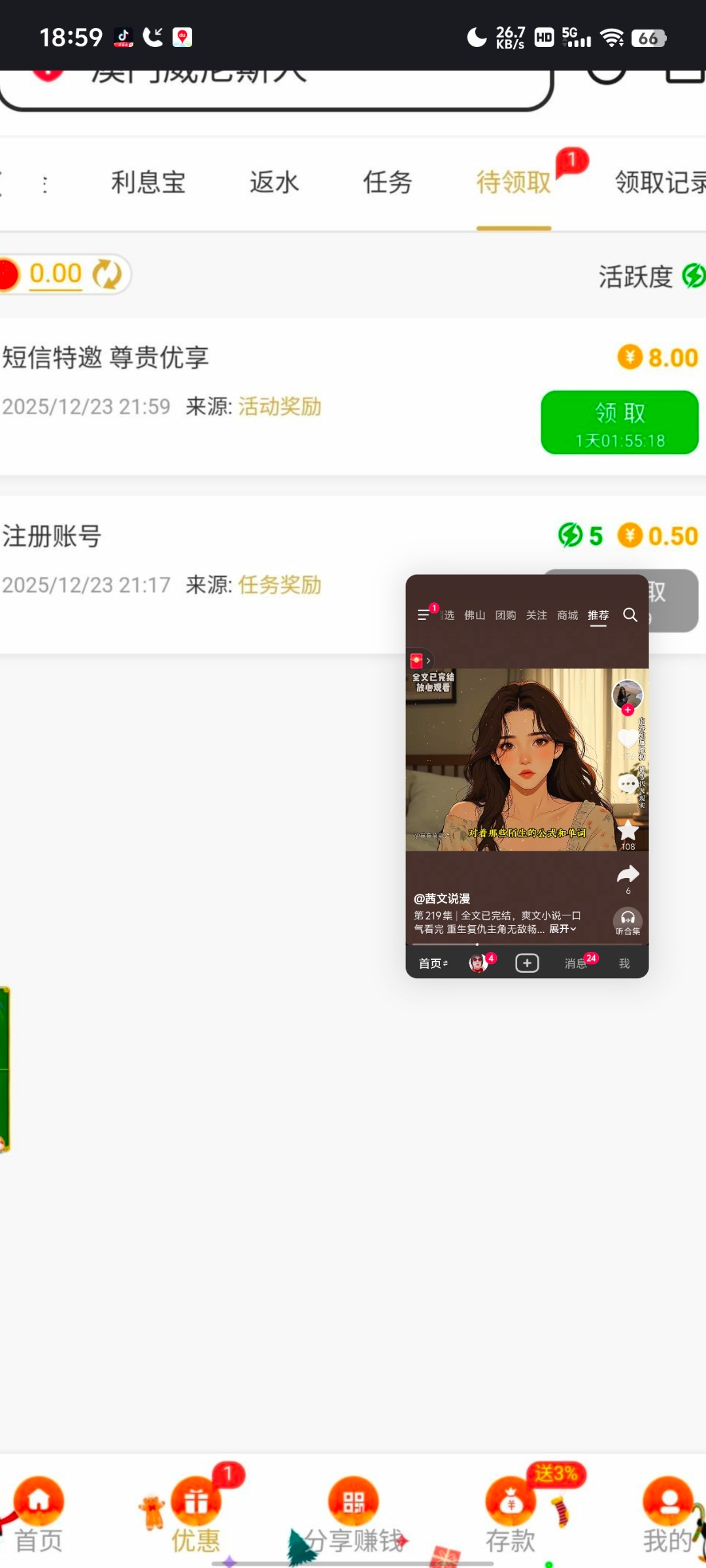Open the 领取记录 tab

(x=659, y=182)
